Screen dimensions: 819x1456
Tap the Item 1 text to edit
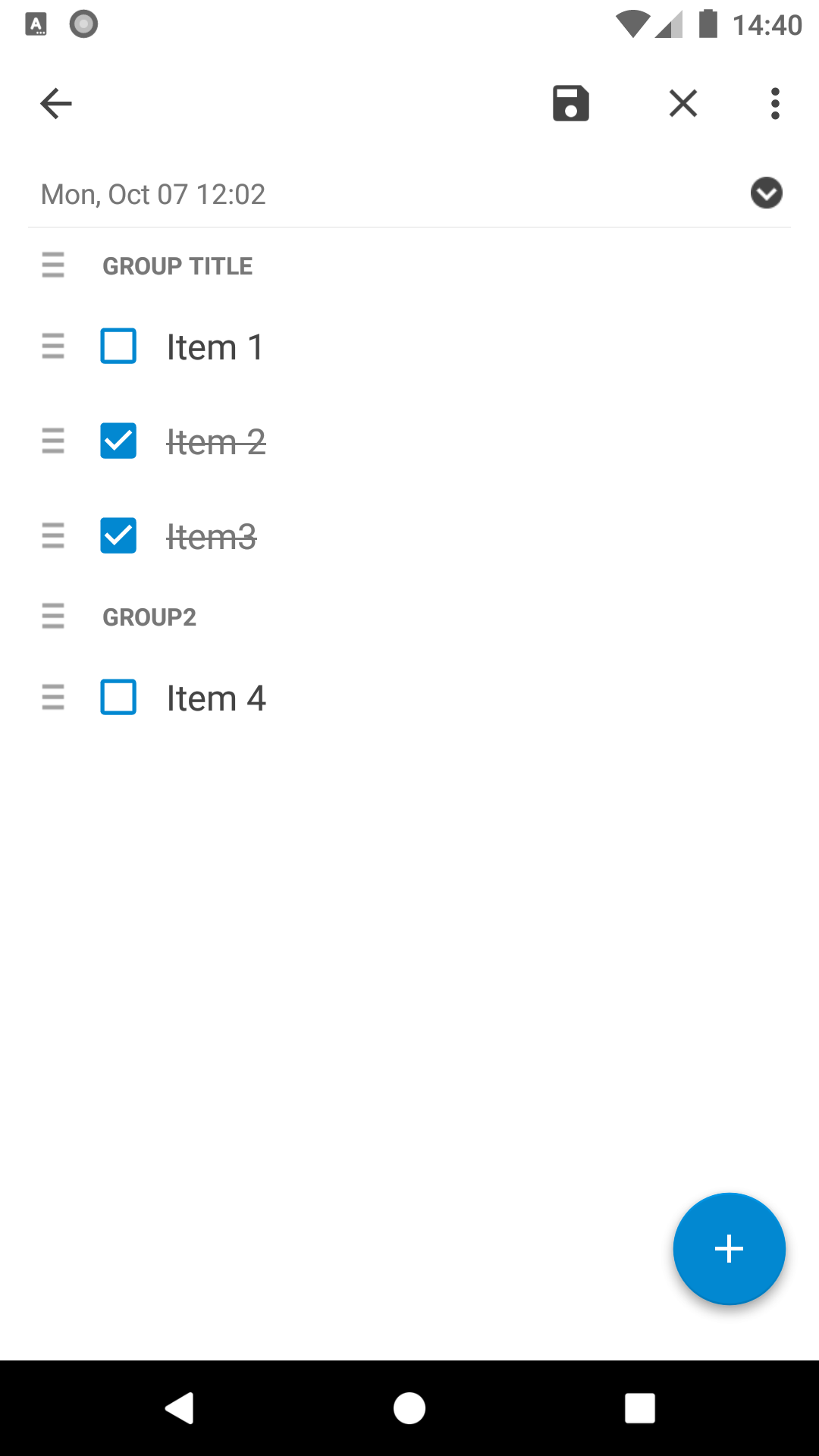[x=215, y=347]
